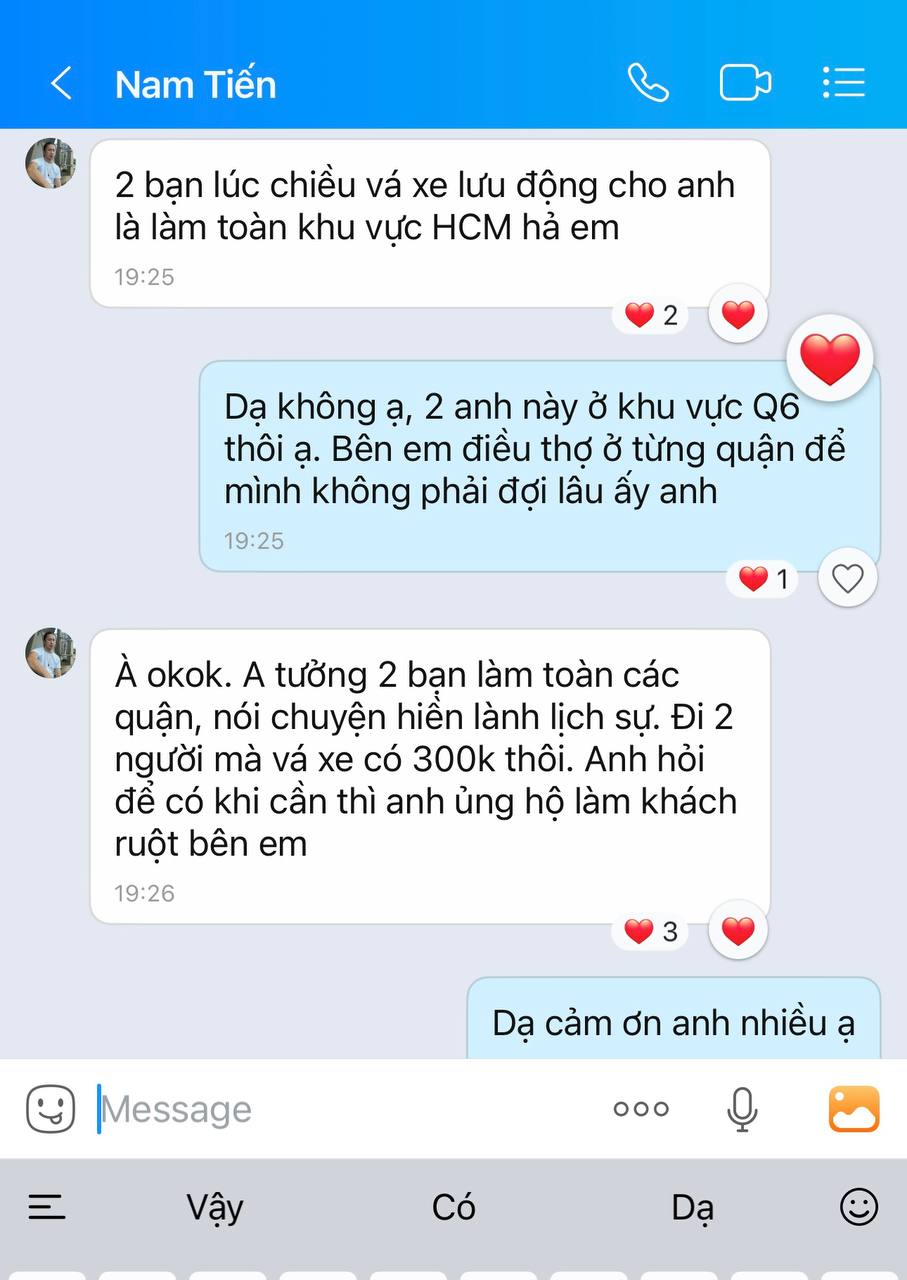Focus the Message input field
The image size is (907, 1280).
(340, 1109)
